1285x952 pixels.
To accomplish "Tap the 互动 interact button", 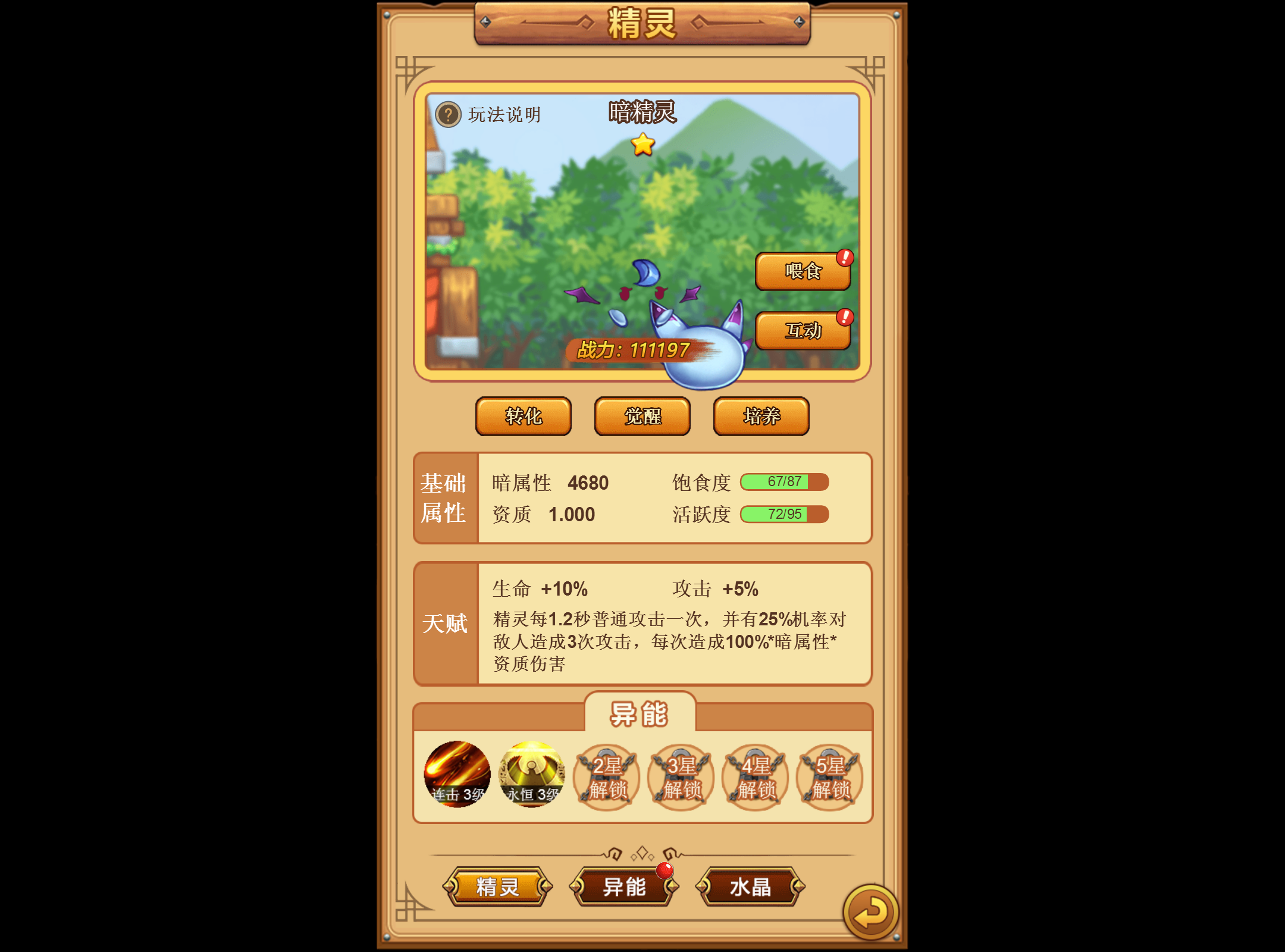I will [802, 331].
